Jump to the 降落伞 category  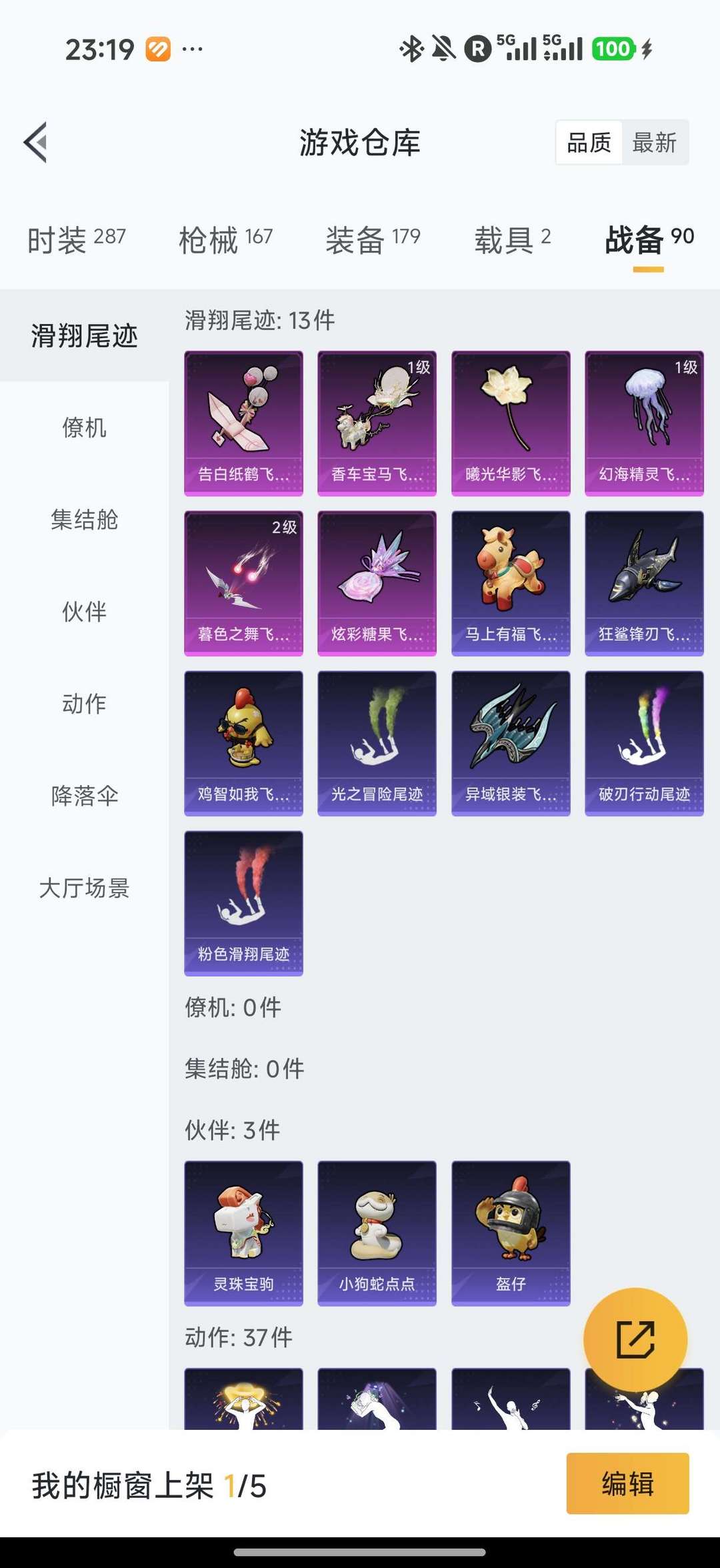point(84,796)
